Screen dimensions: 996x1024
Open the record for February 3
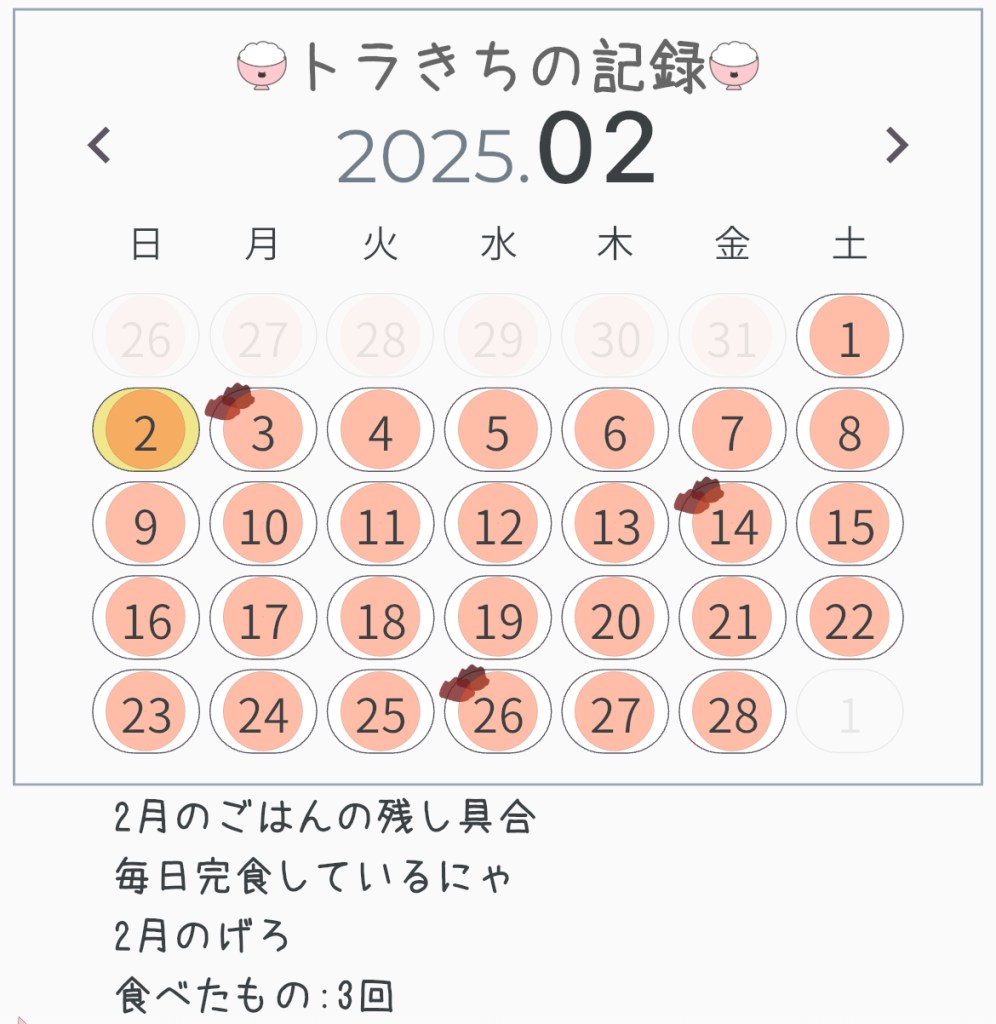(x=263, y=431)
